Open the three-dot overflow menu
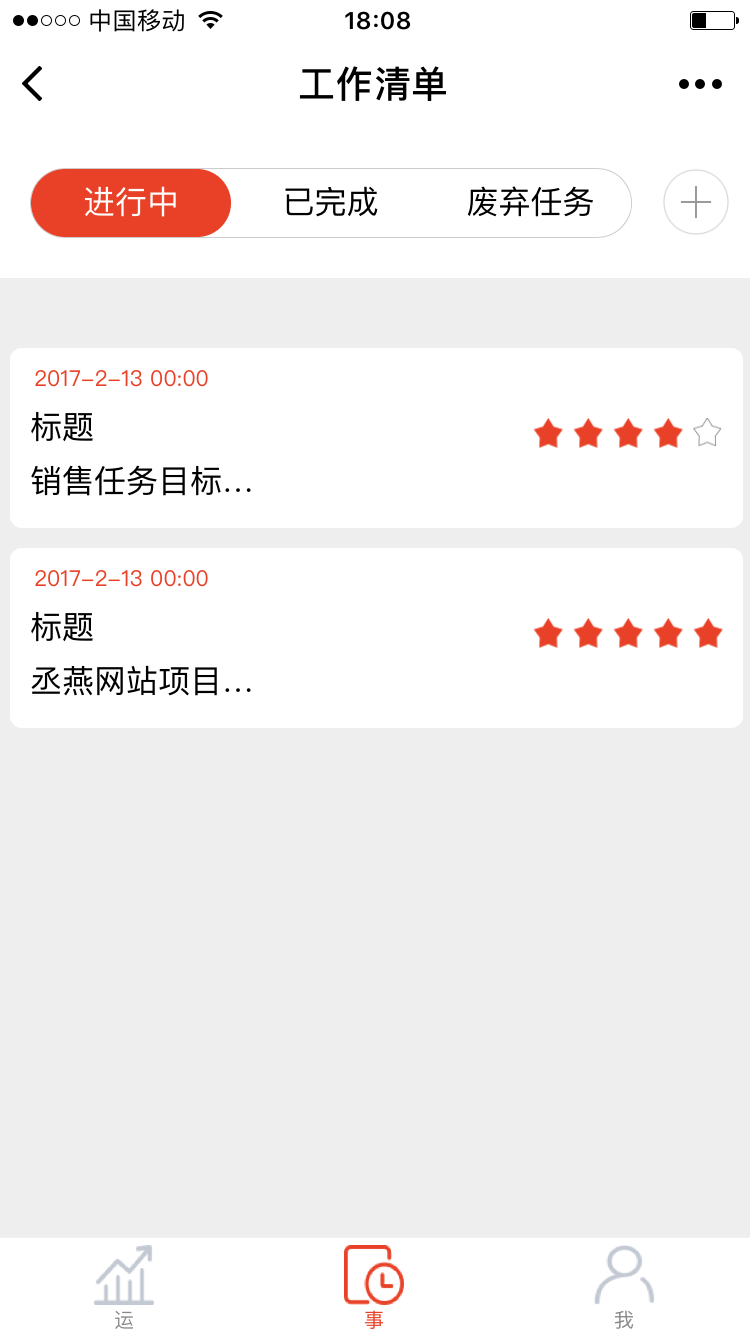The width and height of the screenshot is (750, 1334). point(700,84)
